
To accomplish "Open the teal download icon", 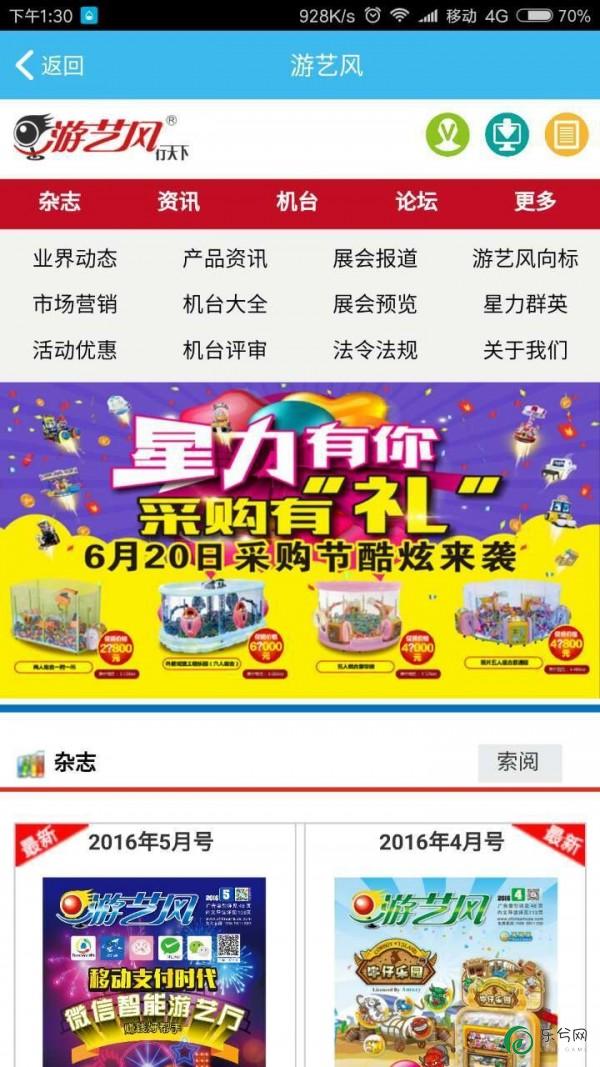I will 507,135.
